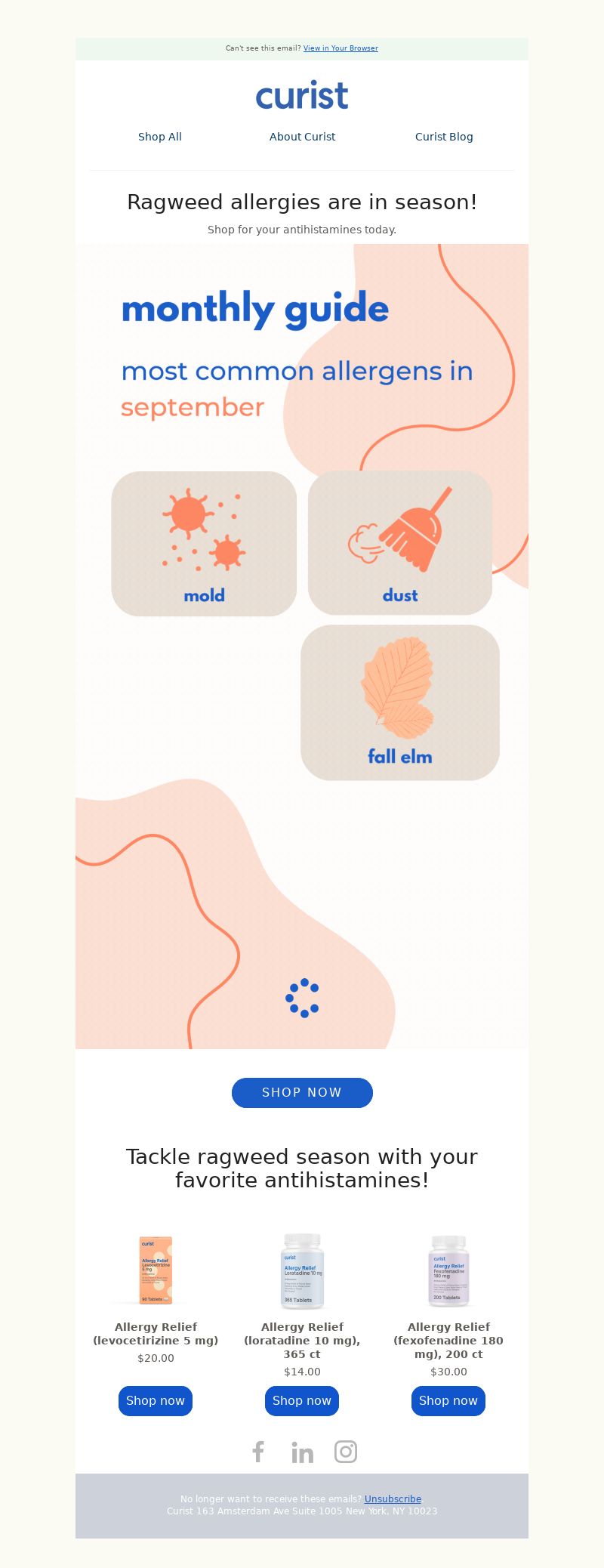Viewport: 604px width, 1568px height.
Task: Open the levocetirizine product image
Action: pos(156,1270)
